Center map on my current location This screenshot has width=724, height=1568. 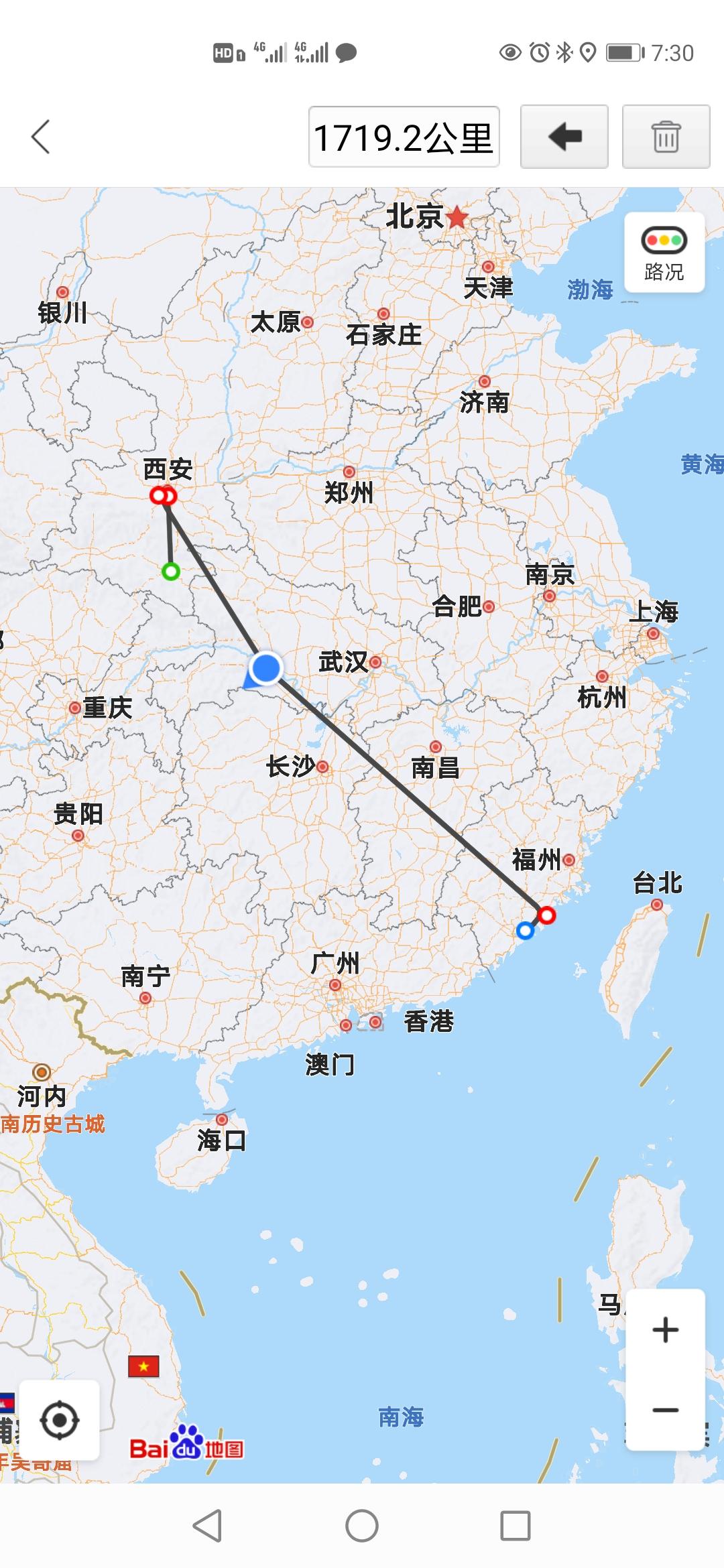[60, 1420]
